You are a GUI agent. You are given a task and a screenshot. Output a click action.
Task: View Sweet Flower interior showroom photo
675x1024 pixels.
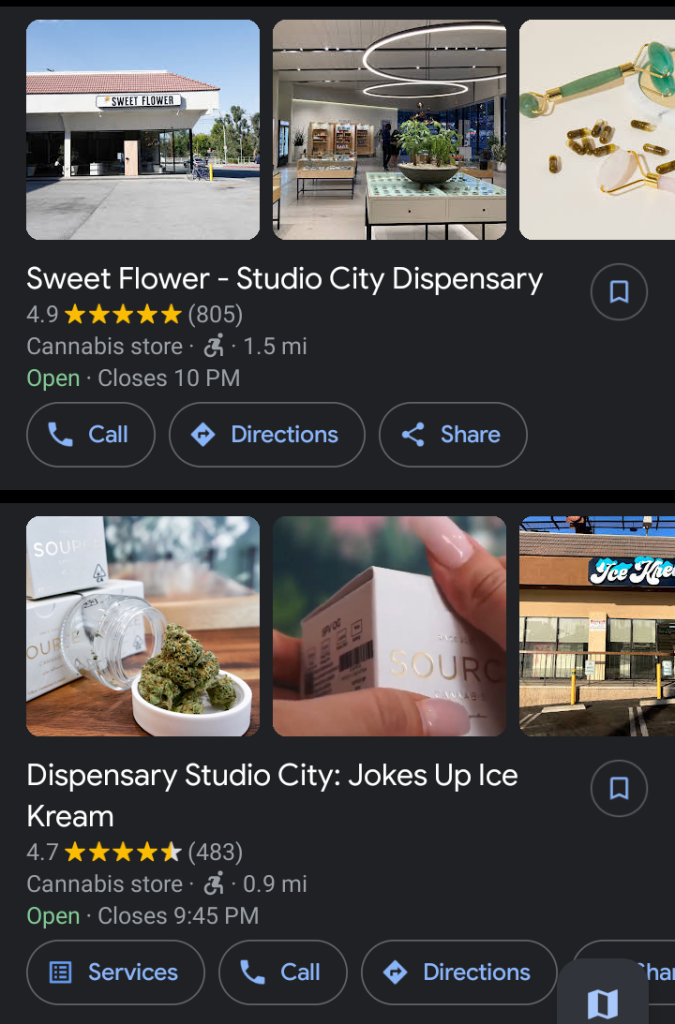(389, 130)
